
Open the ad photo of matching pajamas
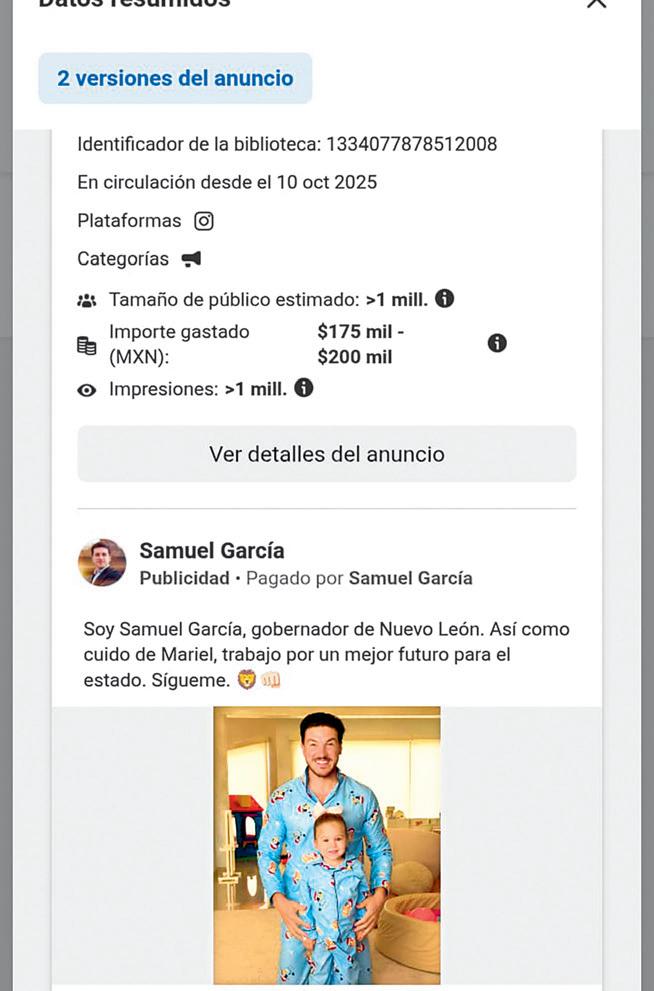[x=327, y=845]
